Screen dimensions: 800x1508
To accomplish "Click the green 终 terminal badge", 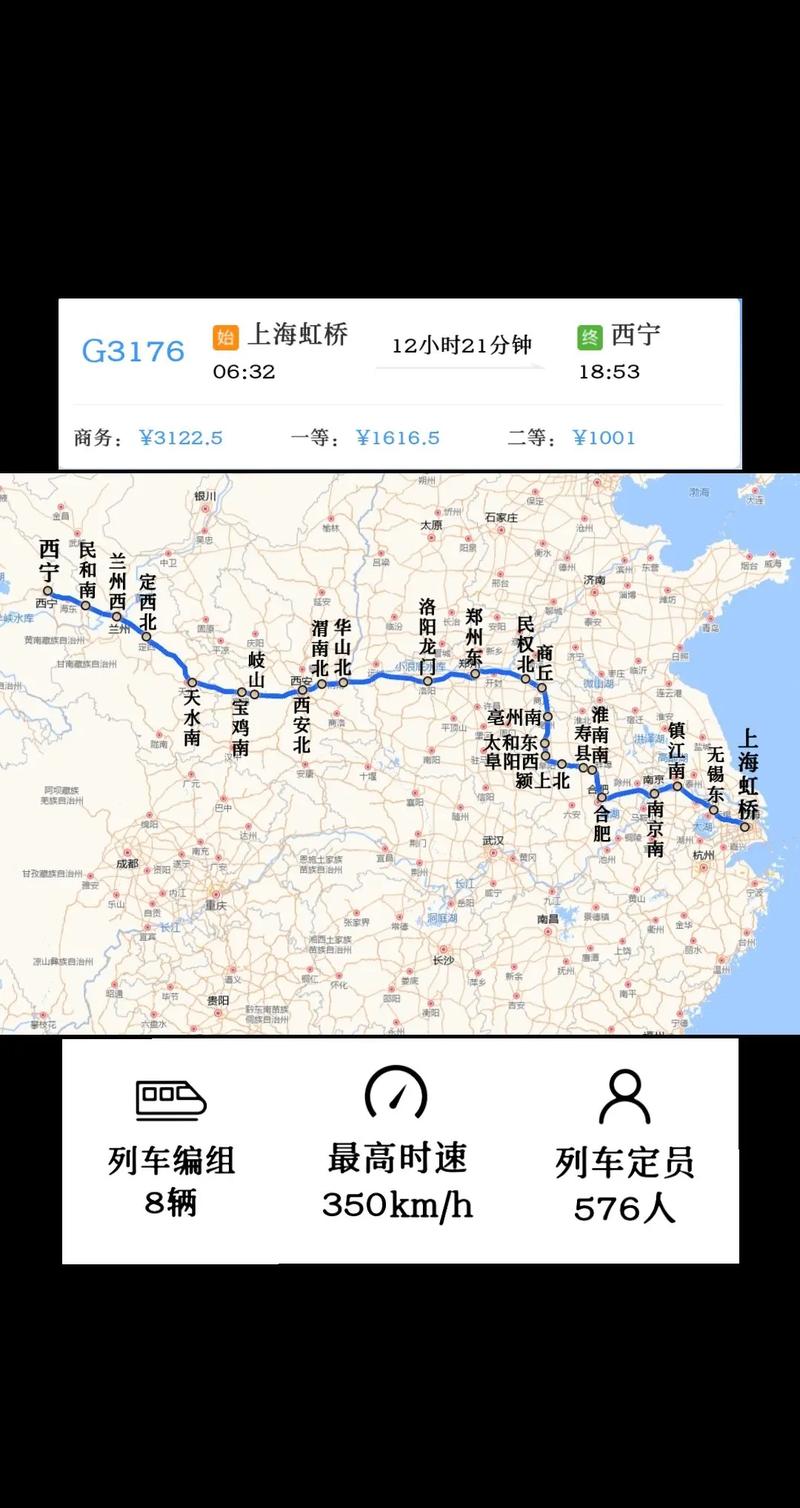I will click(588, 336).
